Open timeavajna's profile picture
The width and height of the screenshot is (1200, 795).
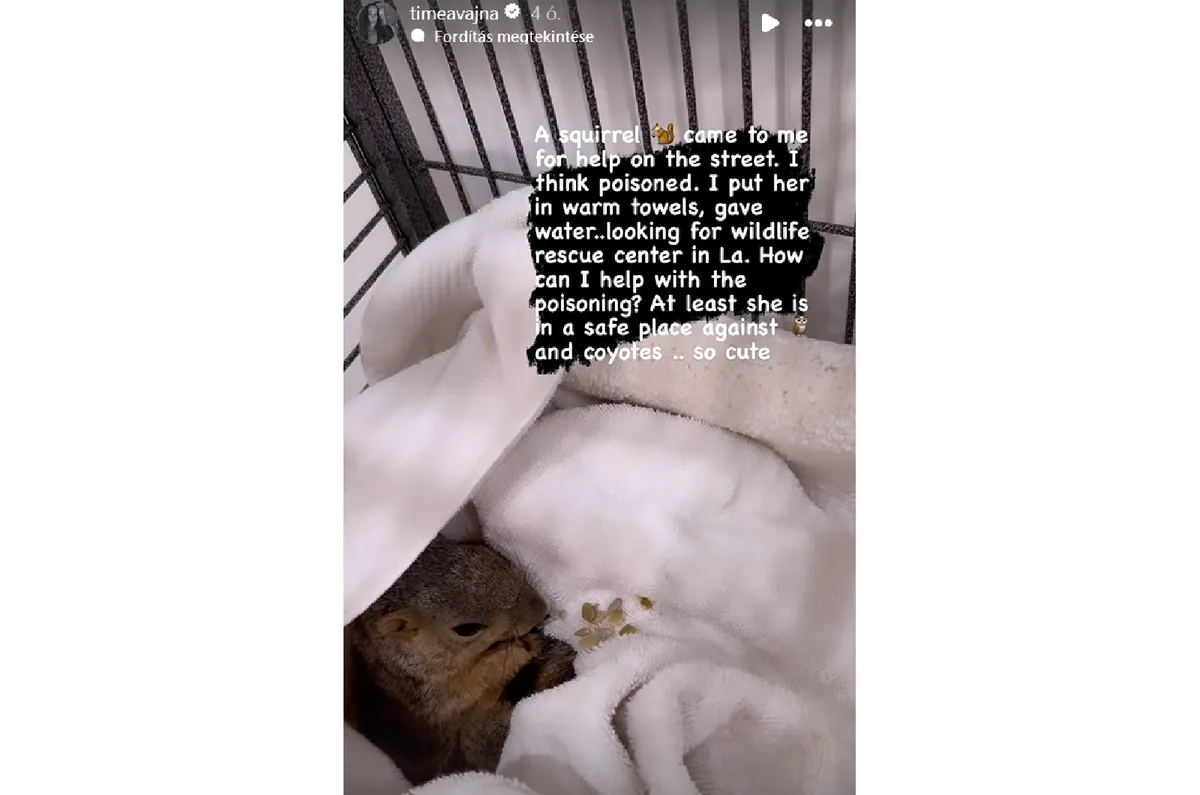(x=378, y=23)
